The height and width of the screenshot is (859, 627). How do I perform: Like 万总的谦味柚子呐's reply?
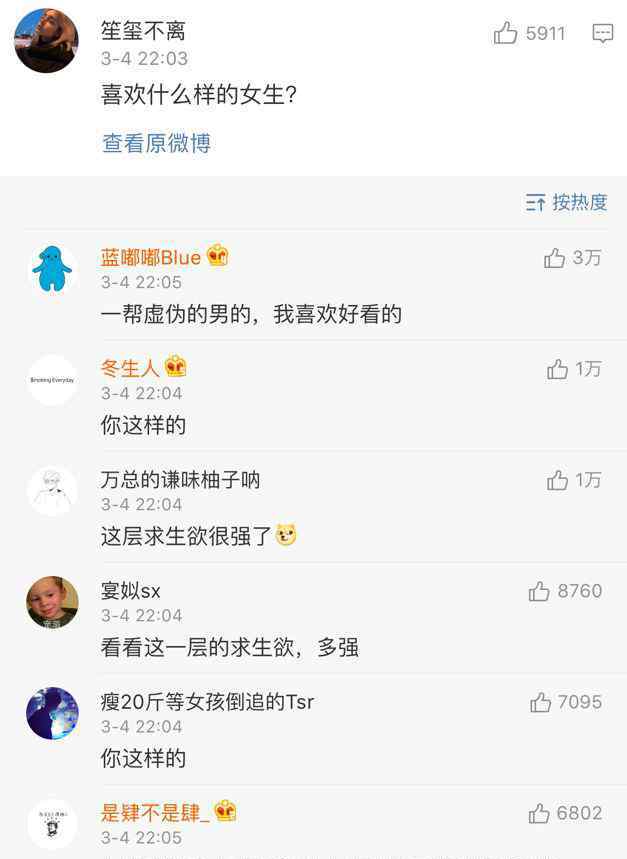pyautogui.click(x=558, y=481)
